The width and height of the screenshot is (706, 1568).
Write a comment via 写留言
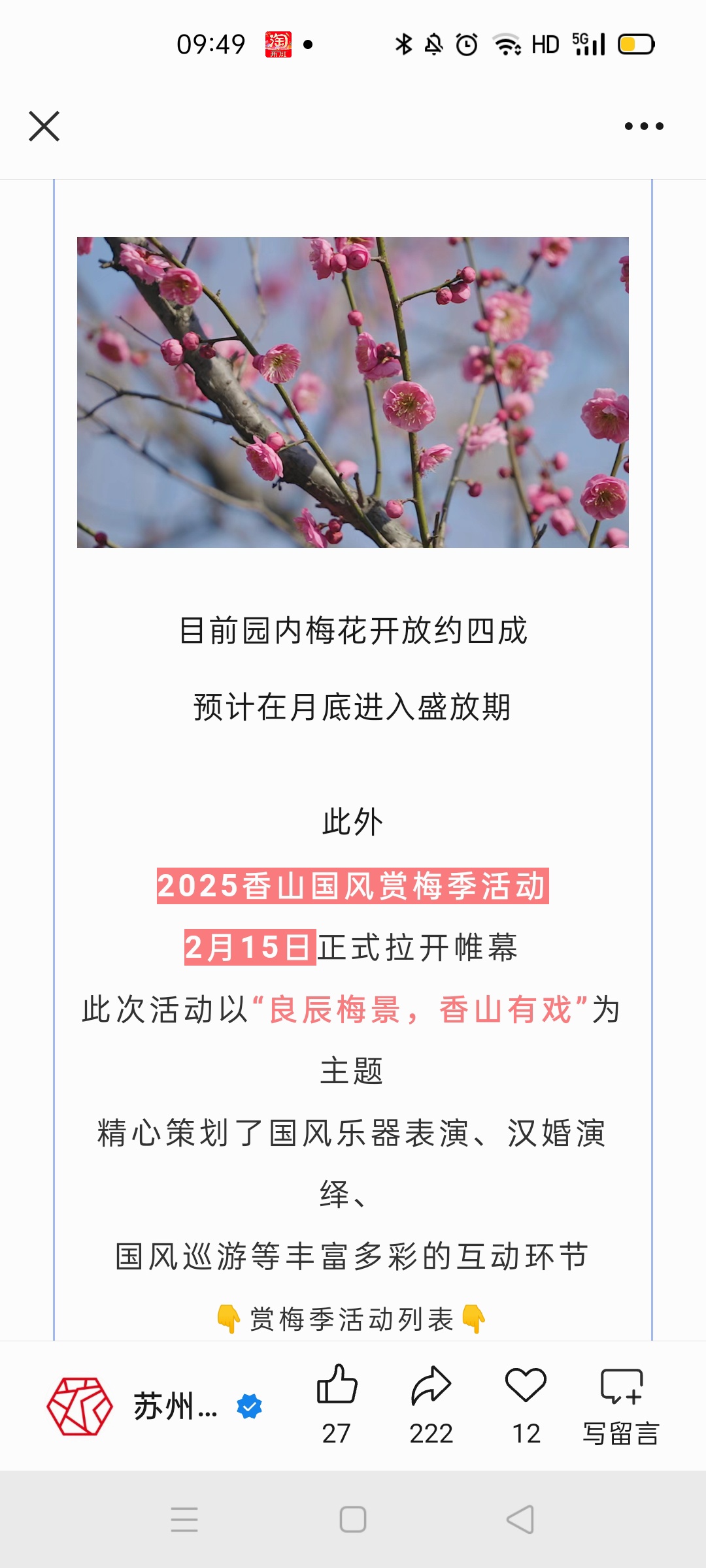point(622,1405)
